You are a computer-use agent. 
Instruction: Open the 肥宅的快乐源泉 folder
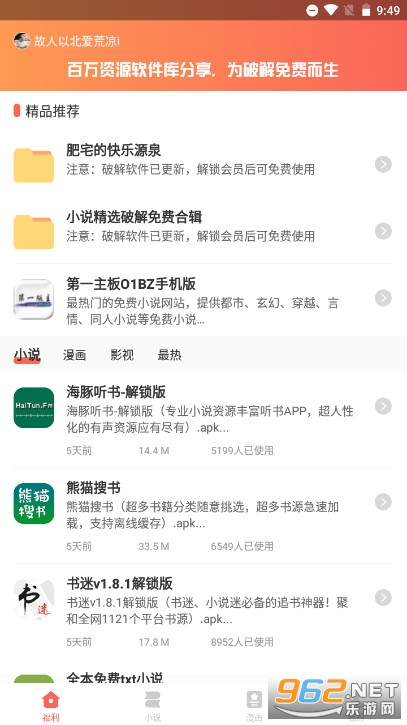coord(204,164)
